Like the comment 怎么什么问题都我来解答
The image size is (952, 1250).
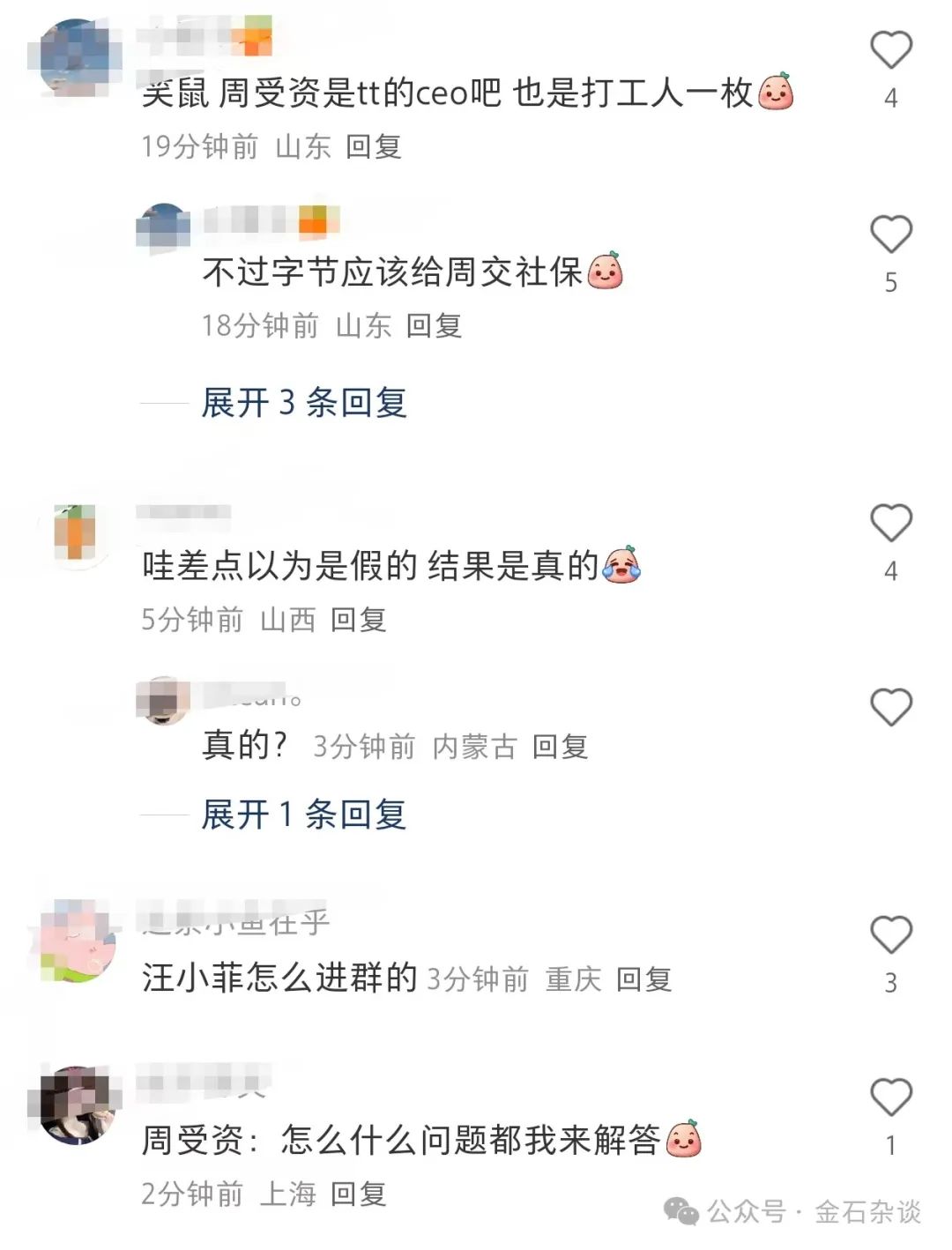[890, 1097]
